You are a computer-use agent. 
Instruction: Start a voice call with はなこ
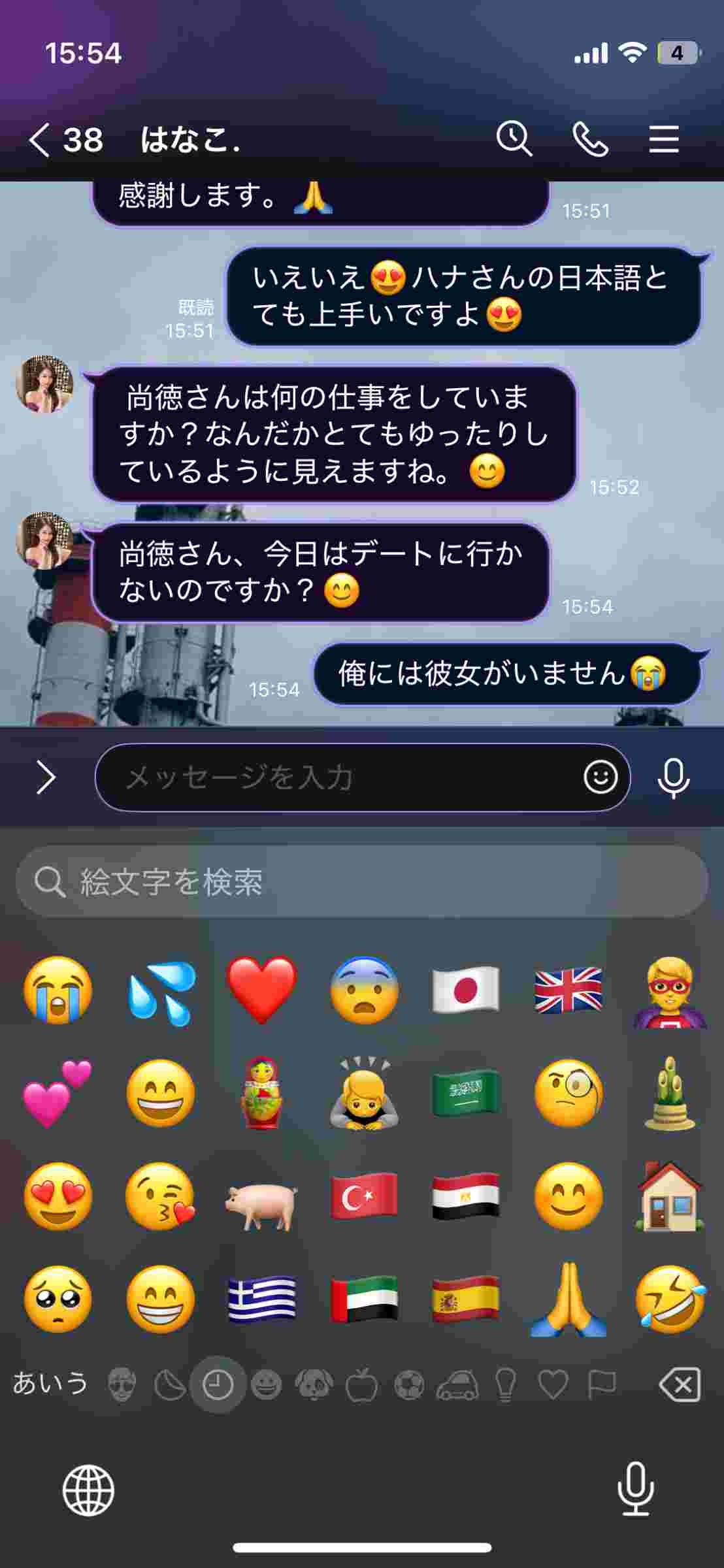tap(590, 140)
